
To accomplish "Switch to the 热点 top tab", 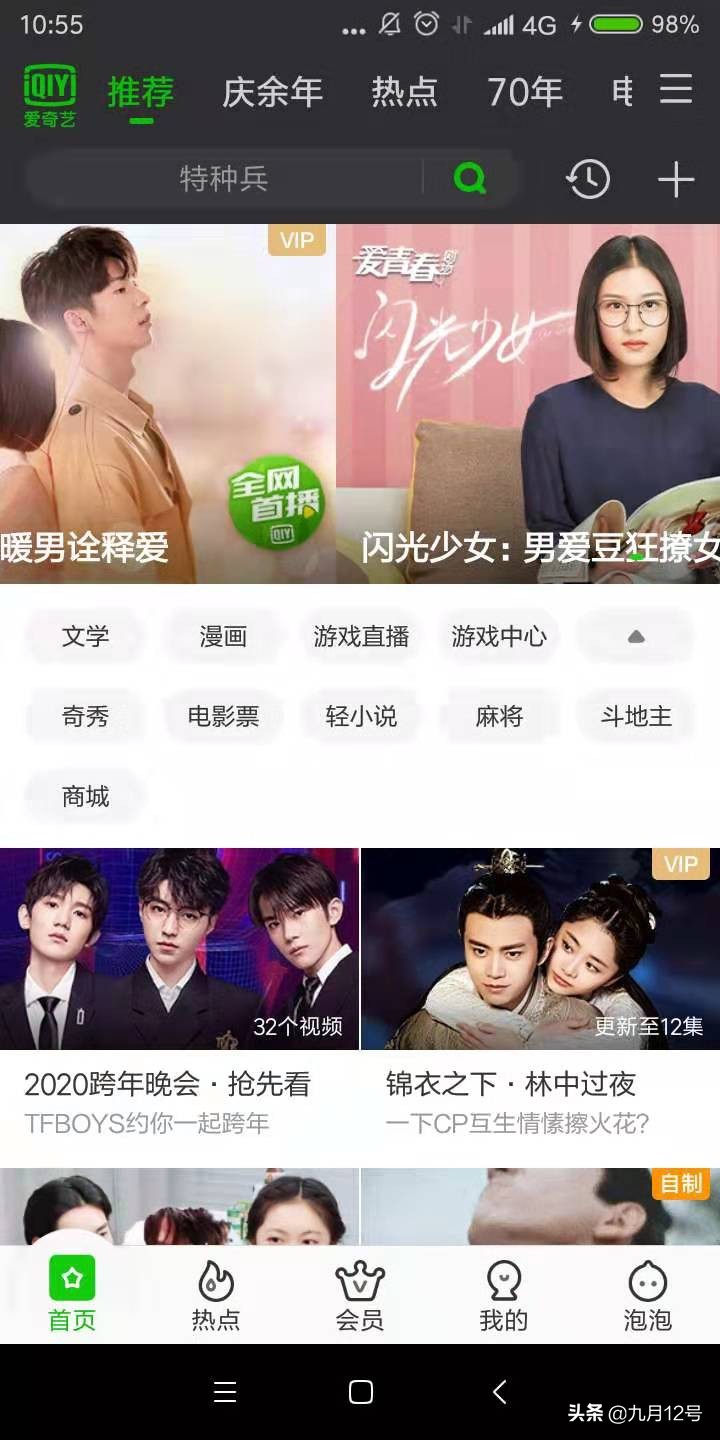I will [x=404, y=92].
